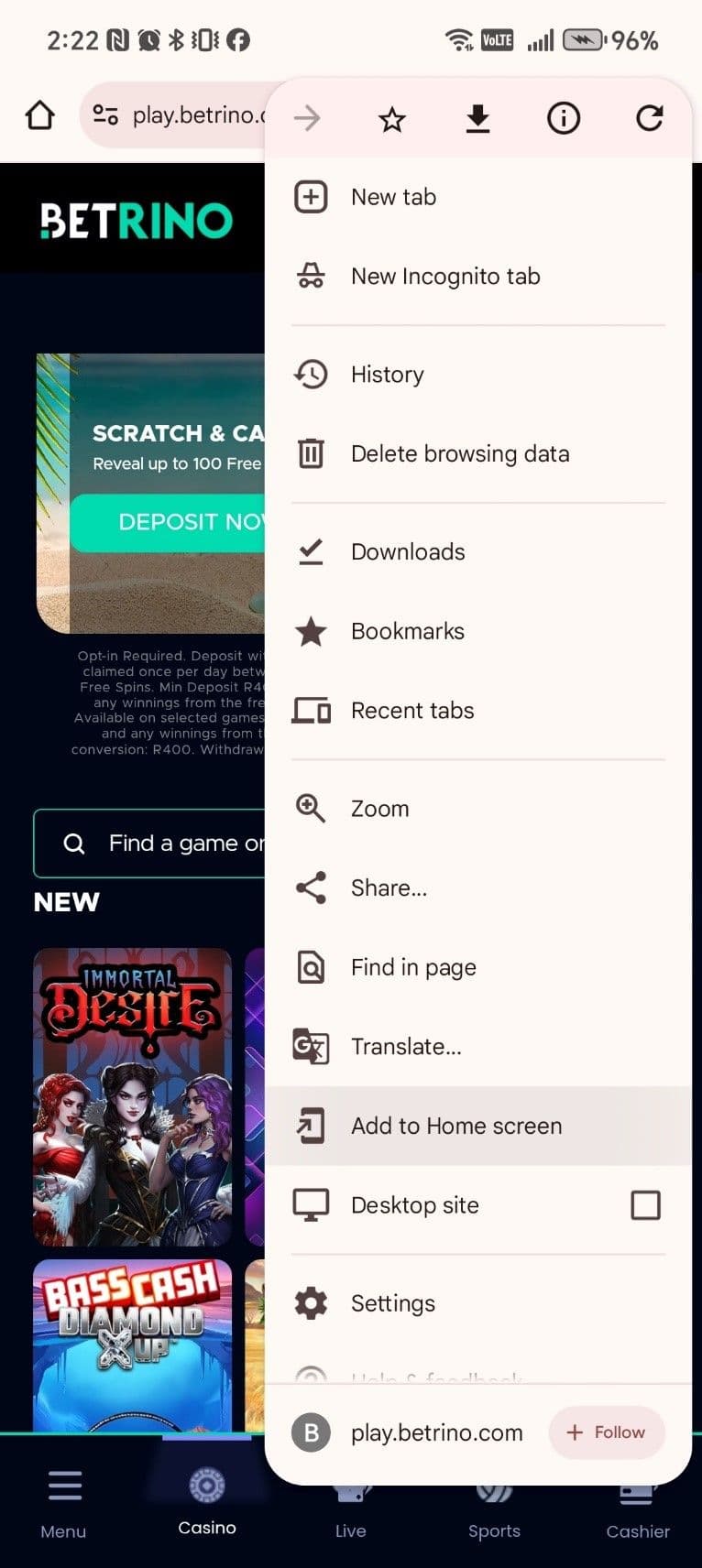The height and width of the screenshot is (1568, 702).
Task: Open Bookmarks
Action: (408, 631)
